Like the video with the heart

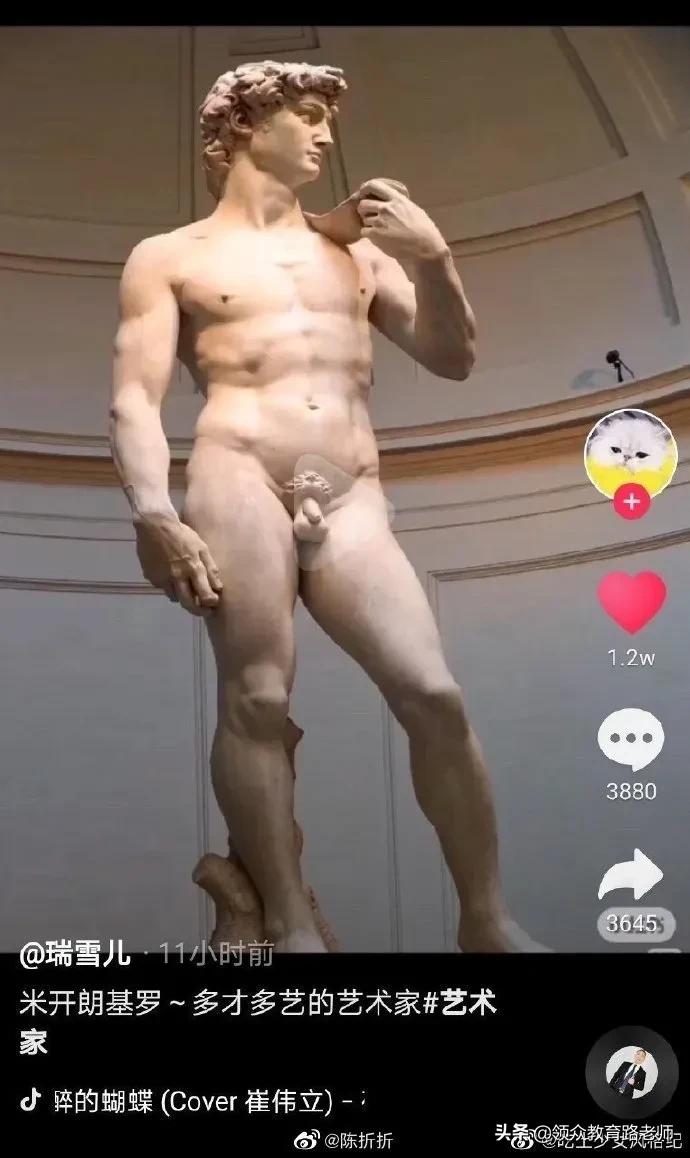click(x=631, y=602)
